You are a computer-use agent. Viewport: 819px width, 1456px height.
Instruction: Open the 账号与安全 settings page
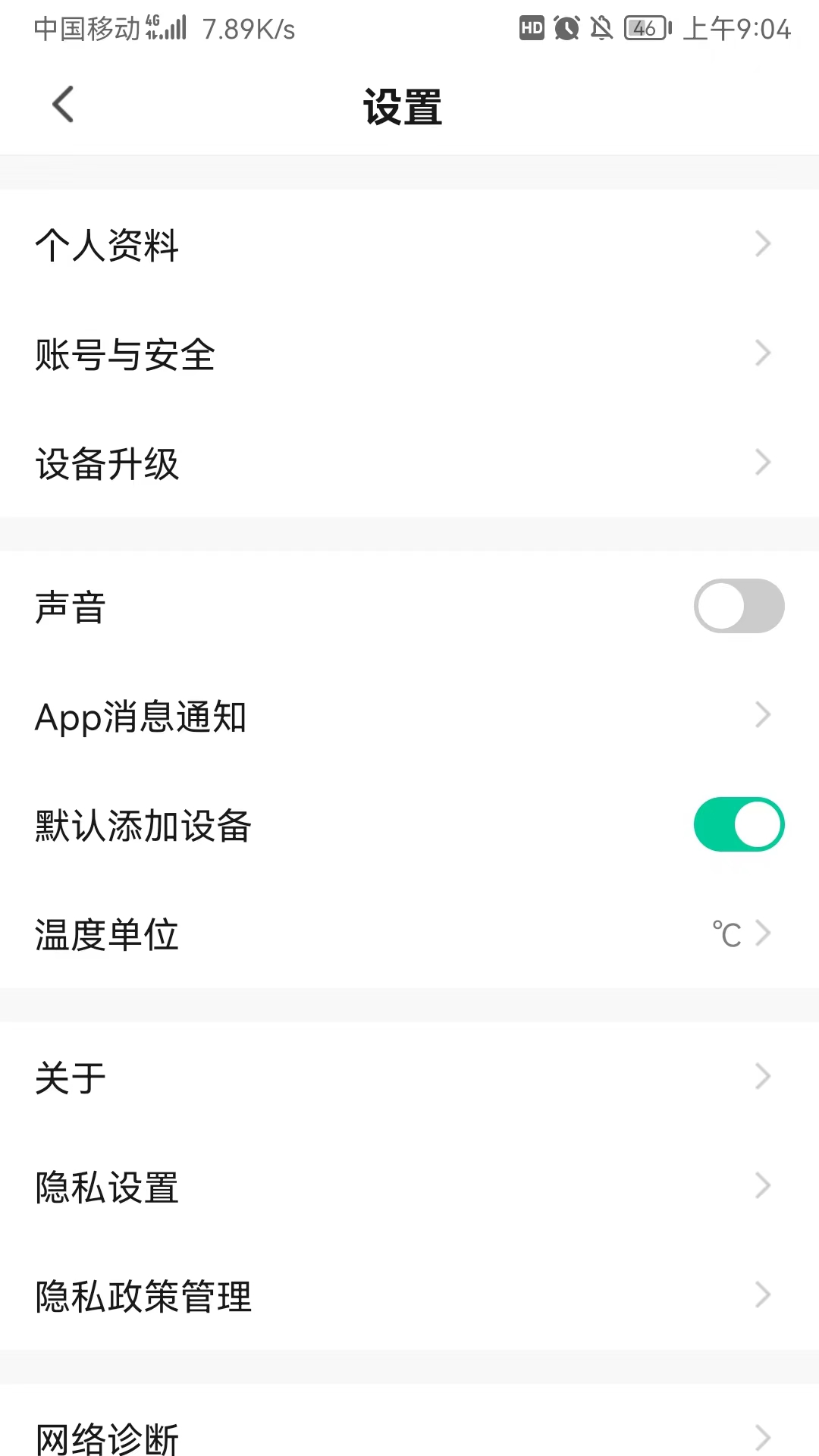pyautogui.click(x=409, y=353)
